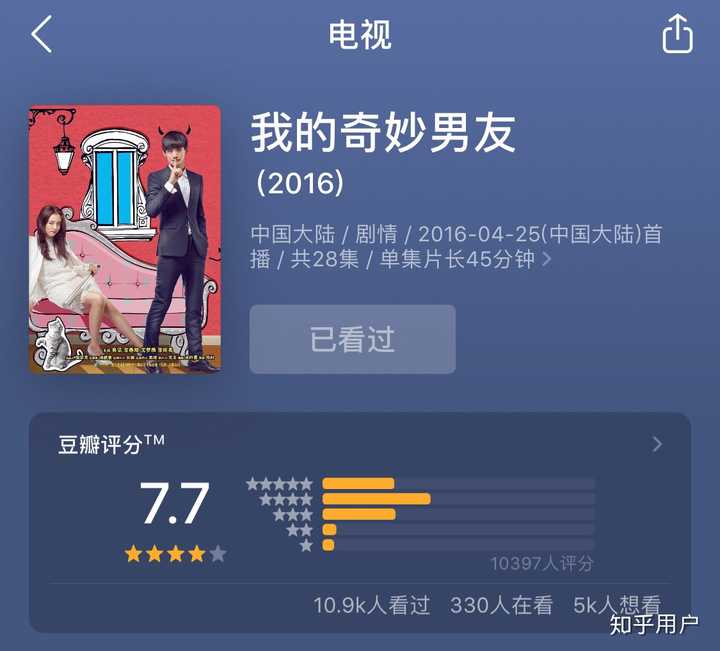
Task: Share this TV show page
Action: 677,35
